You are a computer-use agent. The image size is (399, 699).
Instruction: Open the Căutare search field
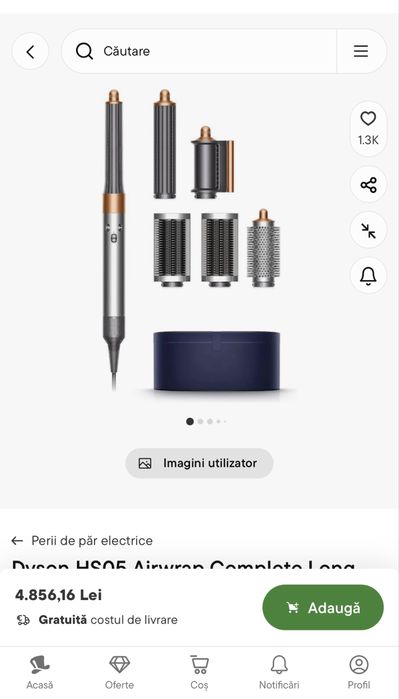tap(199, 51)
